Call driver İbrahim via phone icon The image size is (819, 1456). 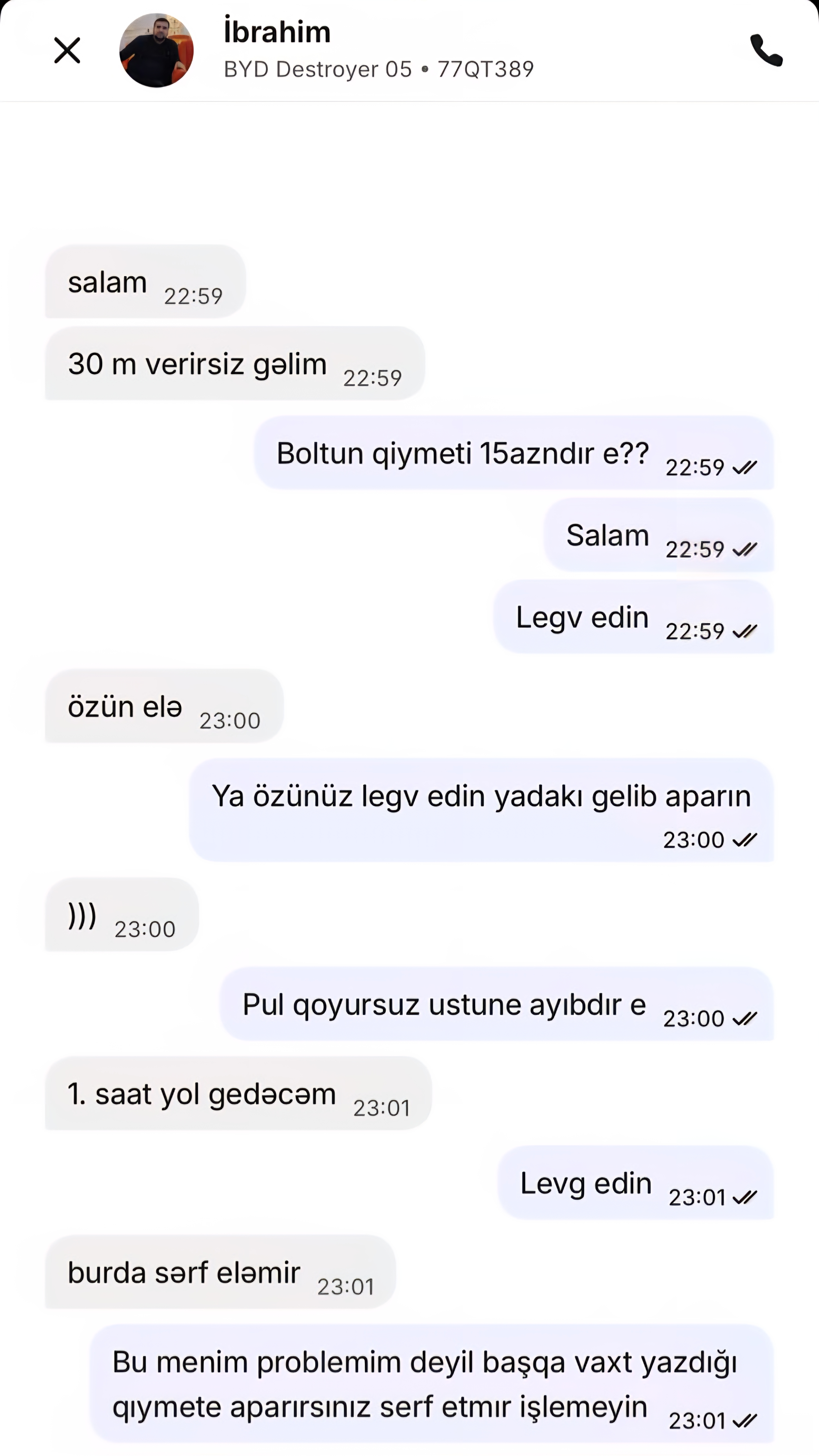point(766,50)
